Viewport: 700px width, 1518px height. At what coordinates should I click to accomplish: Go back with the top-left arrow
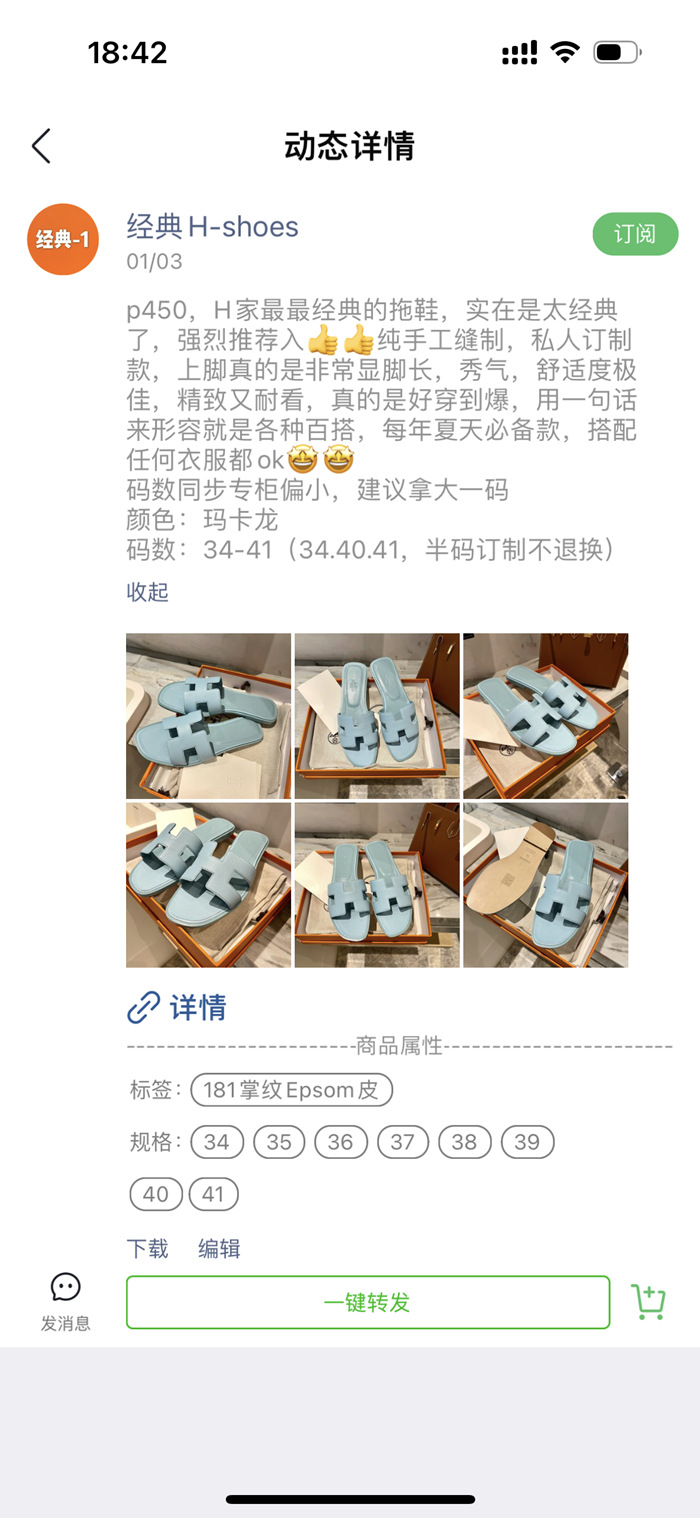41,146
